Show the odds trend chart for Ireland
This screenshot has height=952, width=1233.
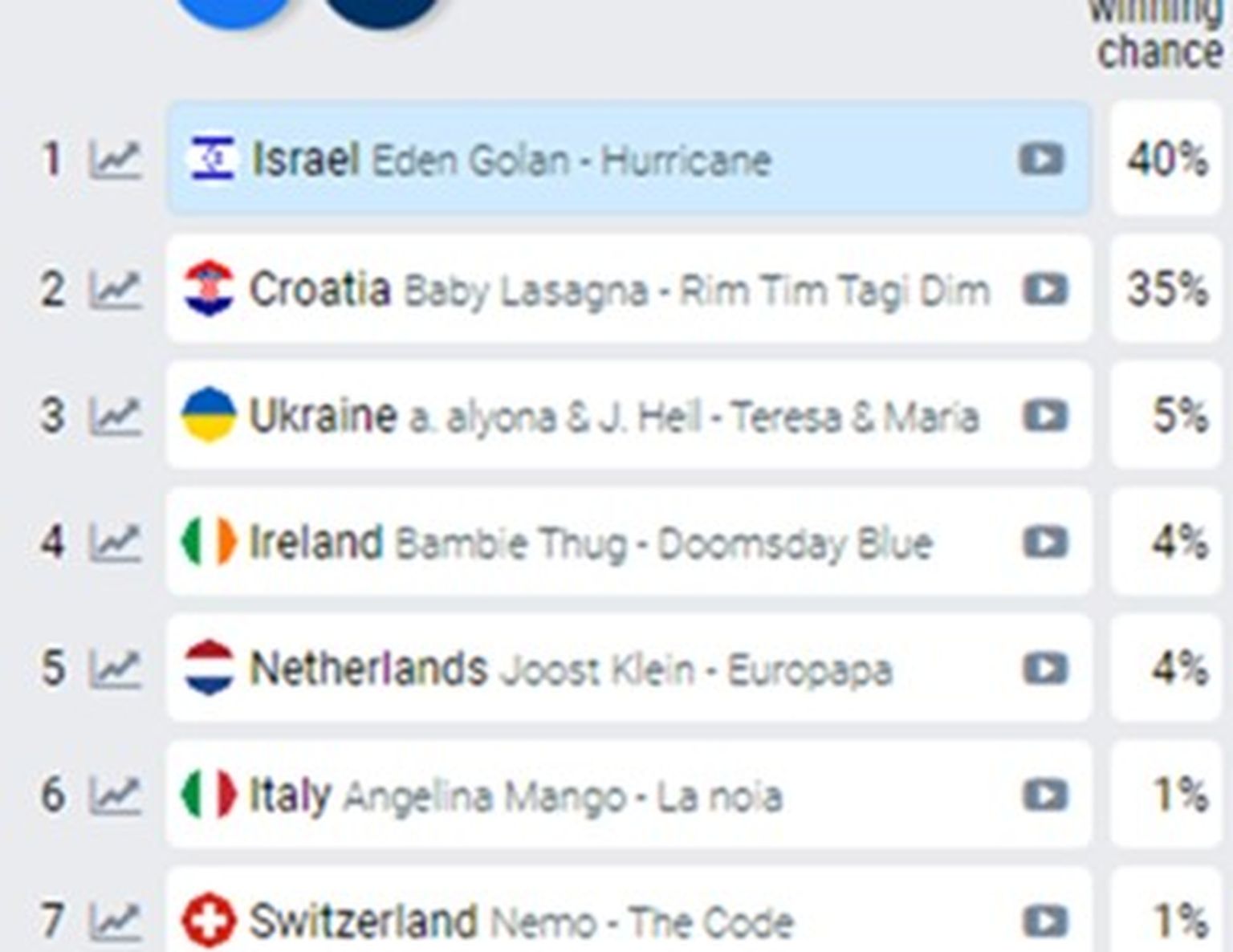pos(116,543)
